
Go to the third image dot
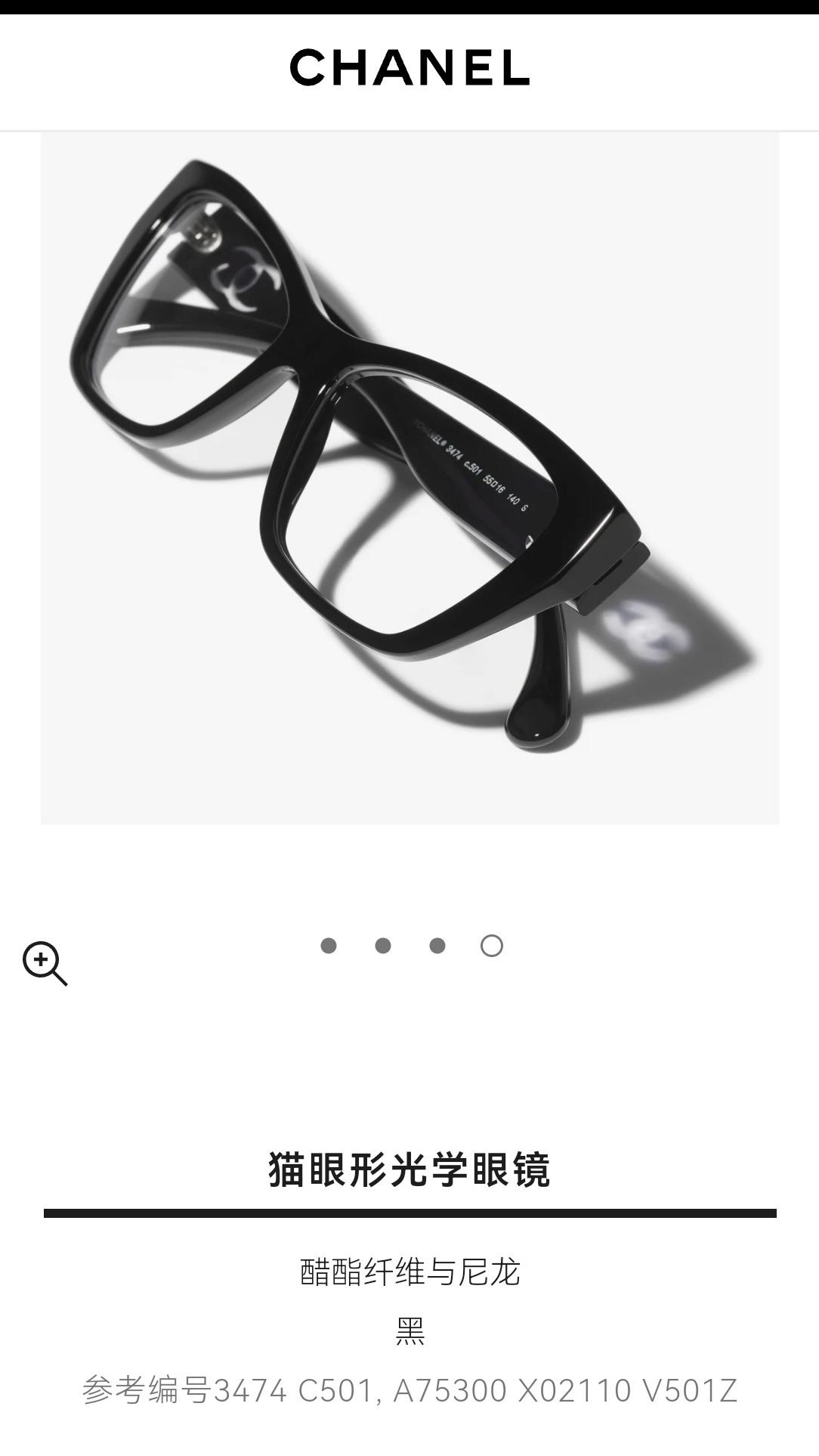[x=437, y=946]
